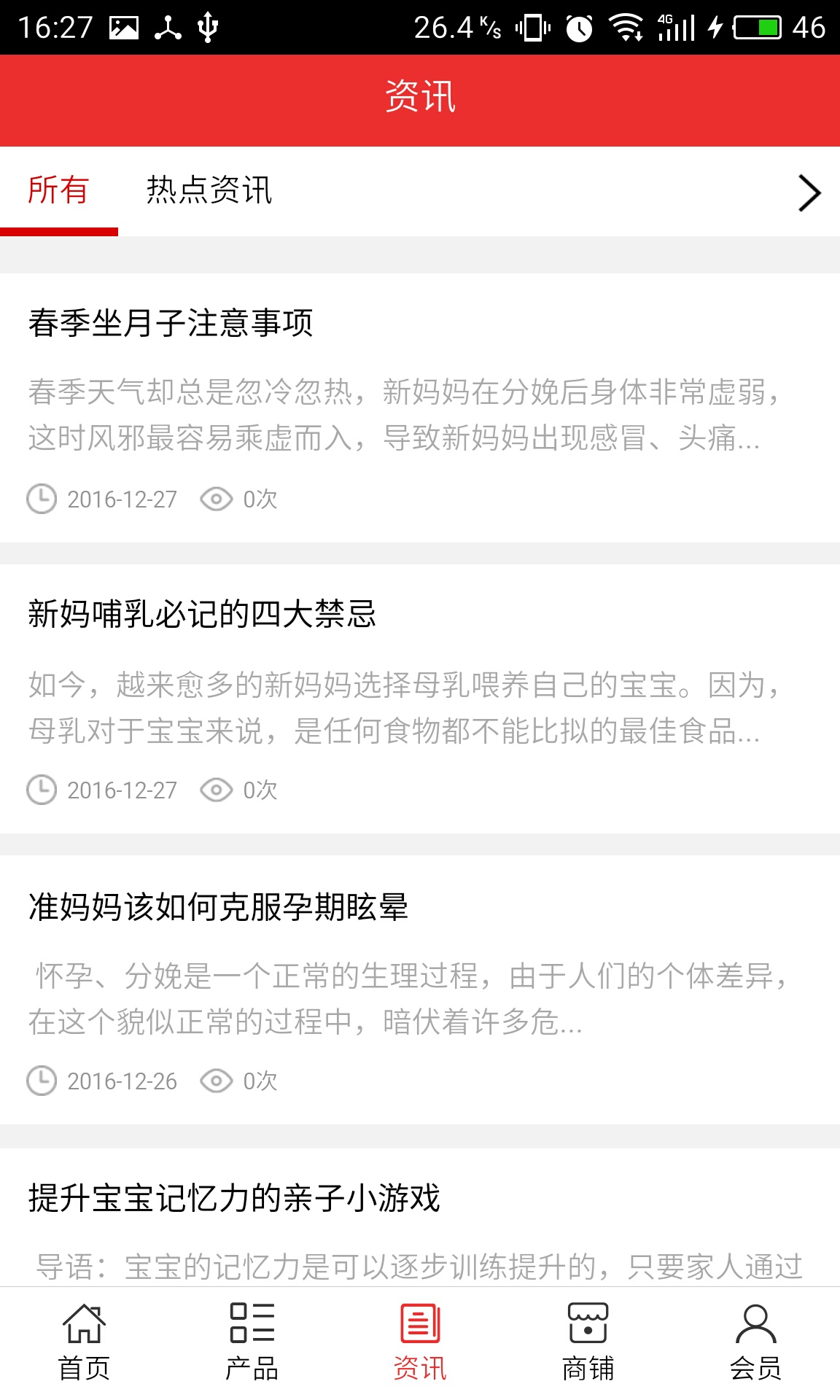Switch to the 所有 tab
Viewport: 840px width, 1400px height.
pyautogui.click(x=58, y=190)
